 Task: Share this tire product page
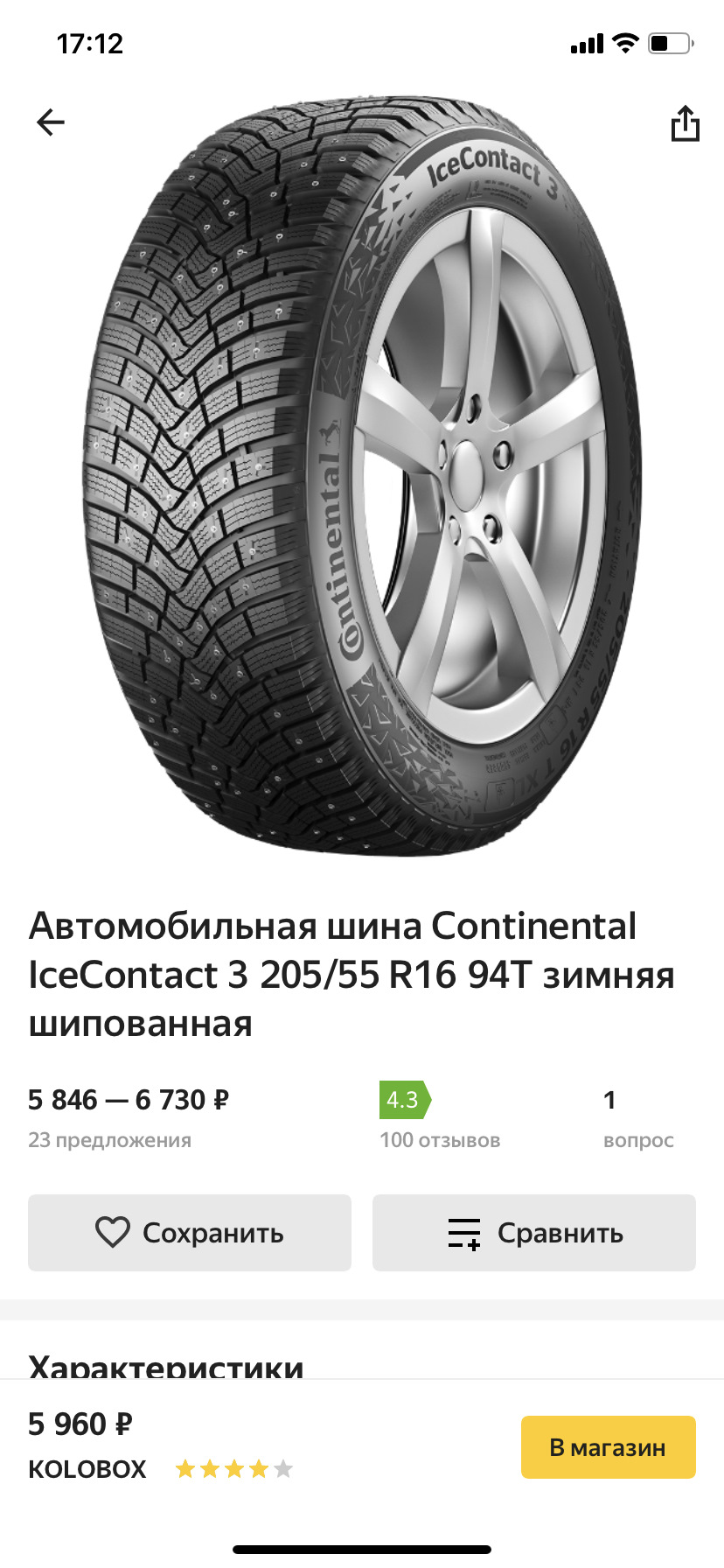coord(685,123)
